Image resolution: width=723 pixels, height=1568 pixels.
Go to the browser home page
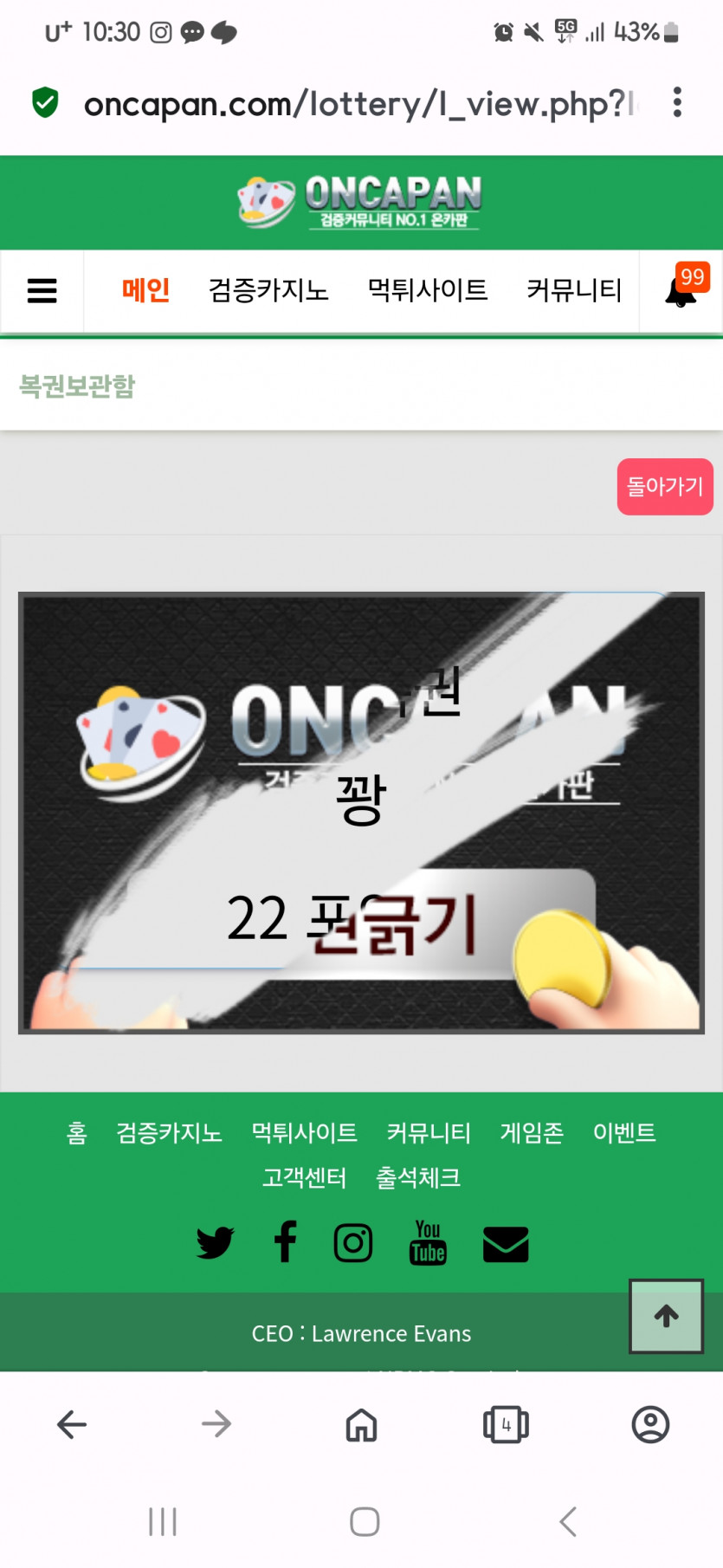(x=361, y=1424)
